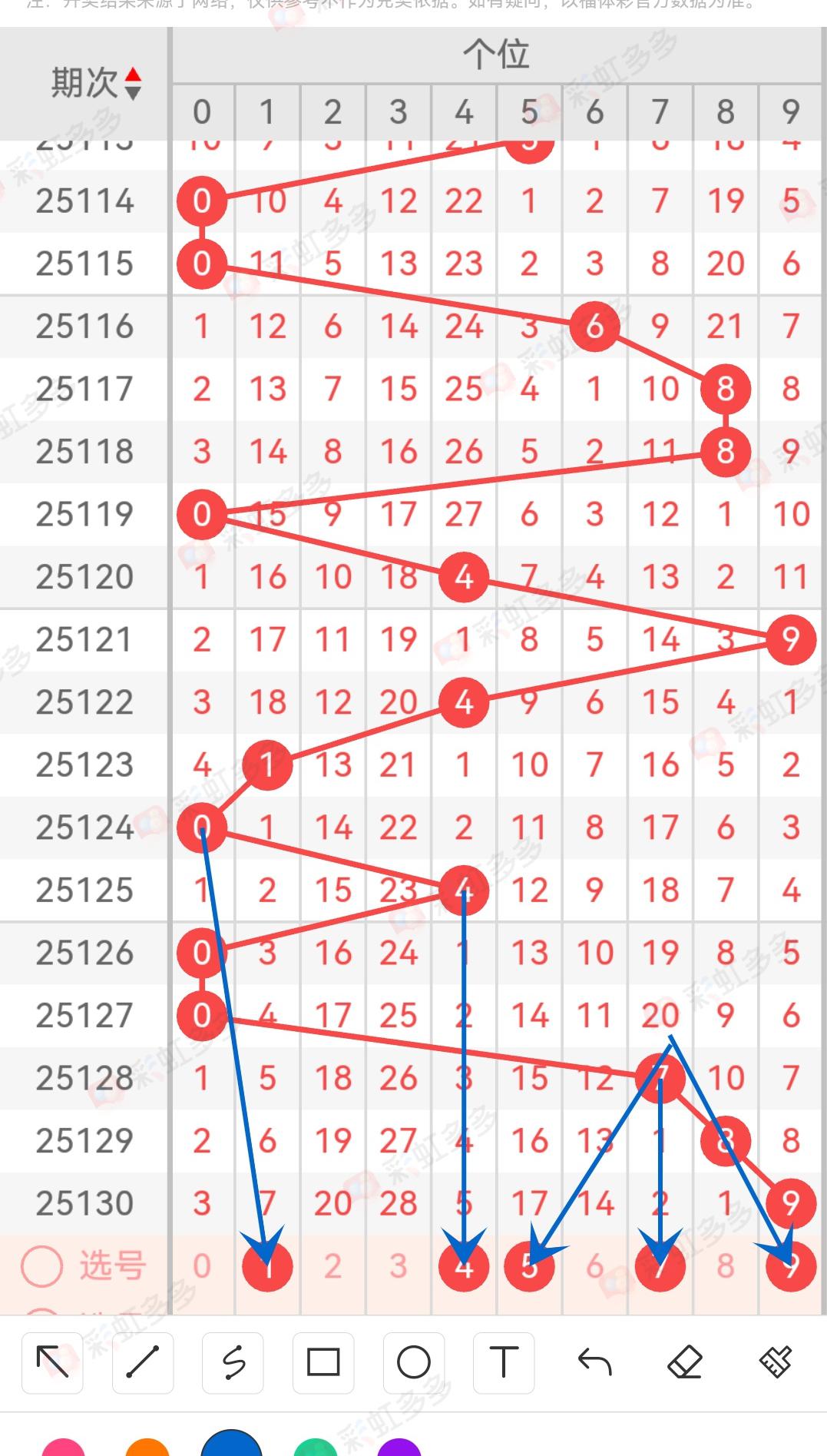Select number 0 in the 选号 row

(x=201, y=1266)
